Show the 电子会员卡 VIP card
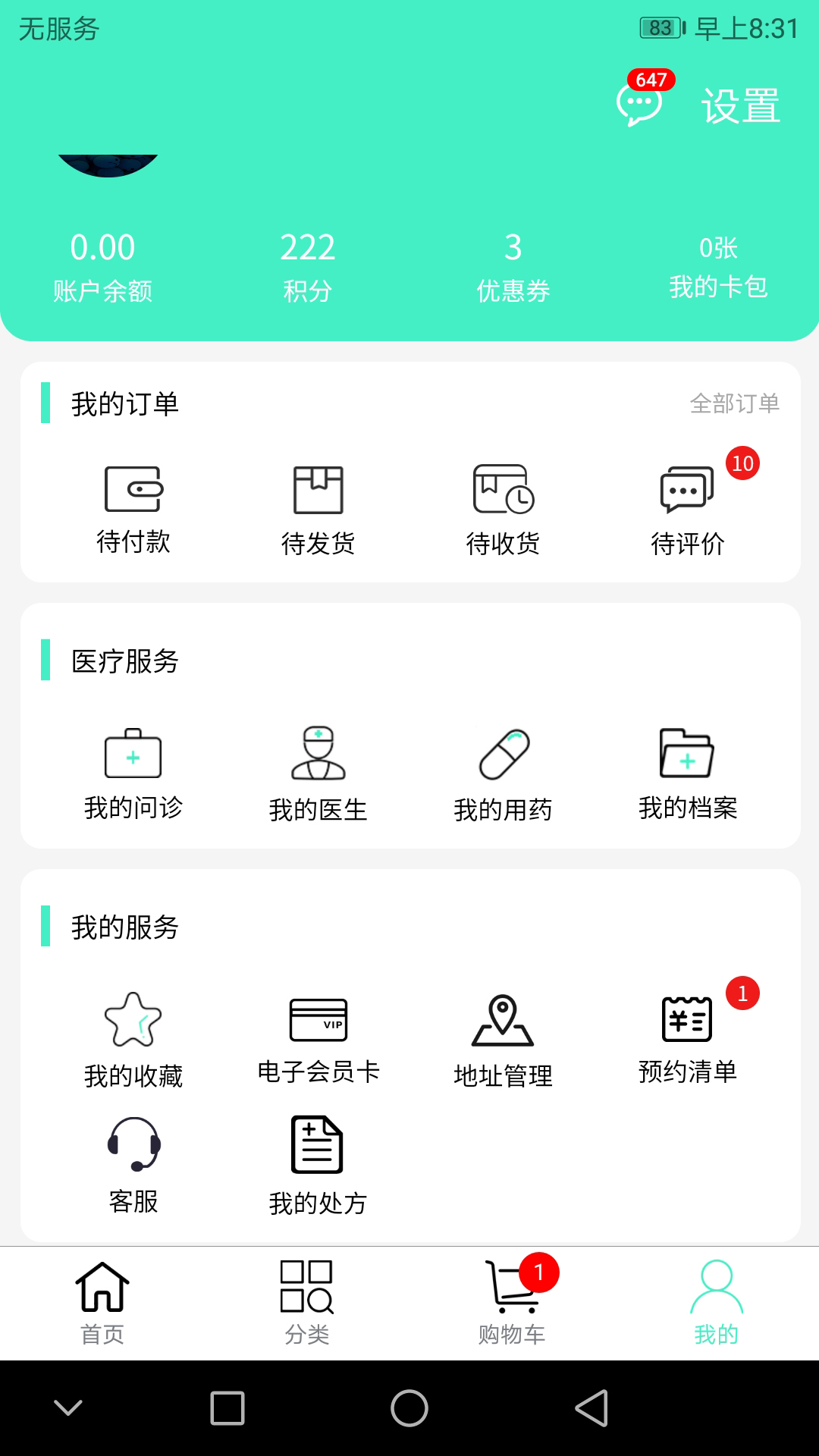This screenshot has height=1456, width=819. (318, 1040)
